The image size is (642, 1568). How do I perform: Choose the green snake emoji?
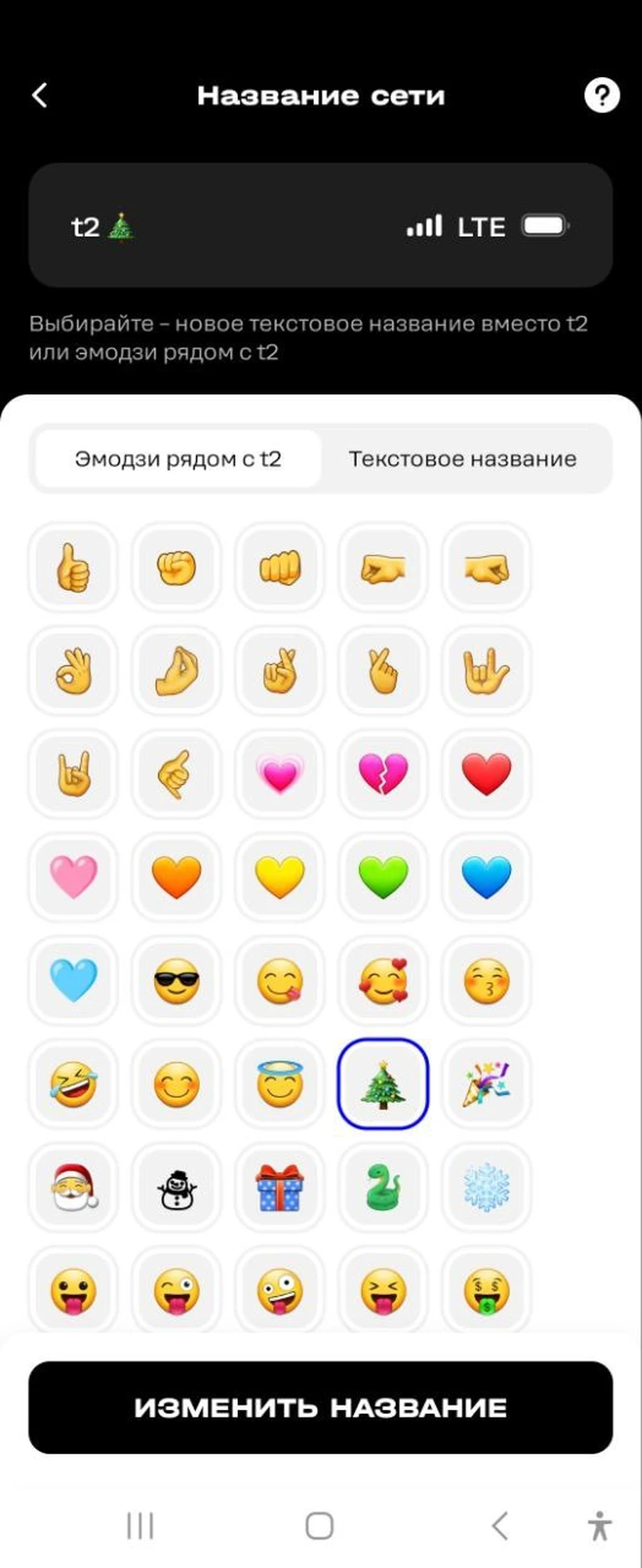point(383,1187)
